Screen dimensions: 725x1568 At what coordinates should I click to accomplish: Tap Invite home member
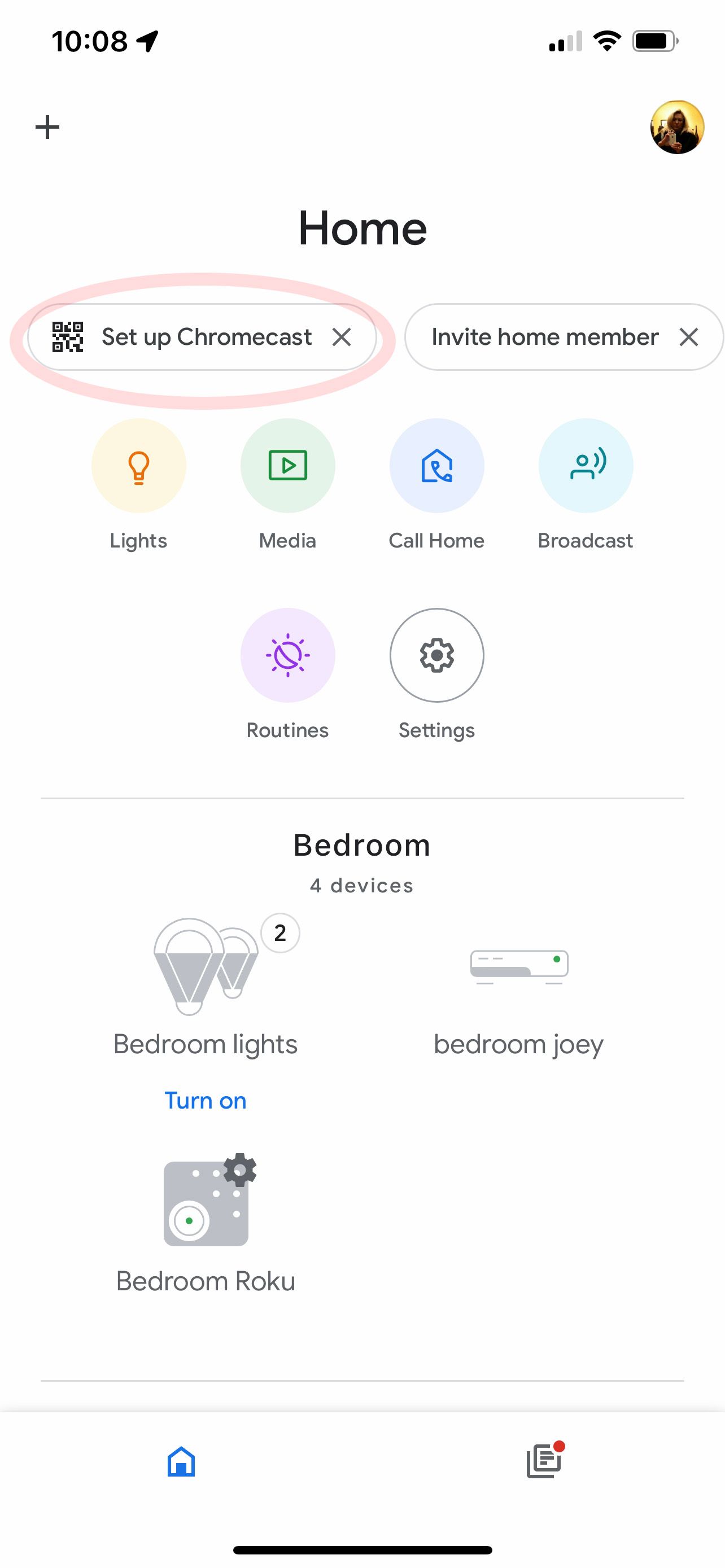(544, 336)
